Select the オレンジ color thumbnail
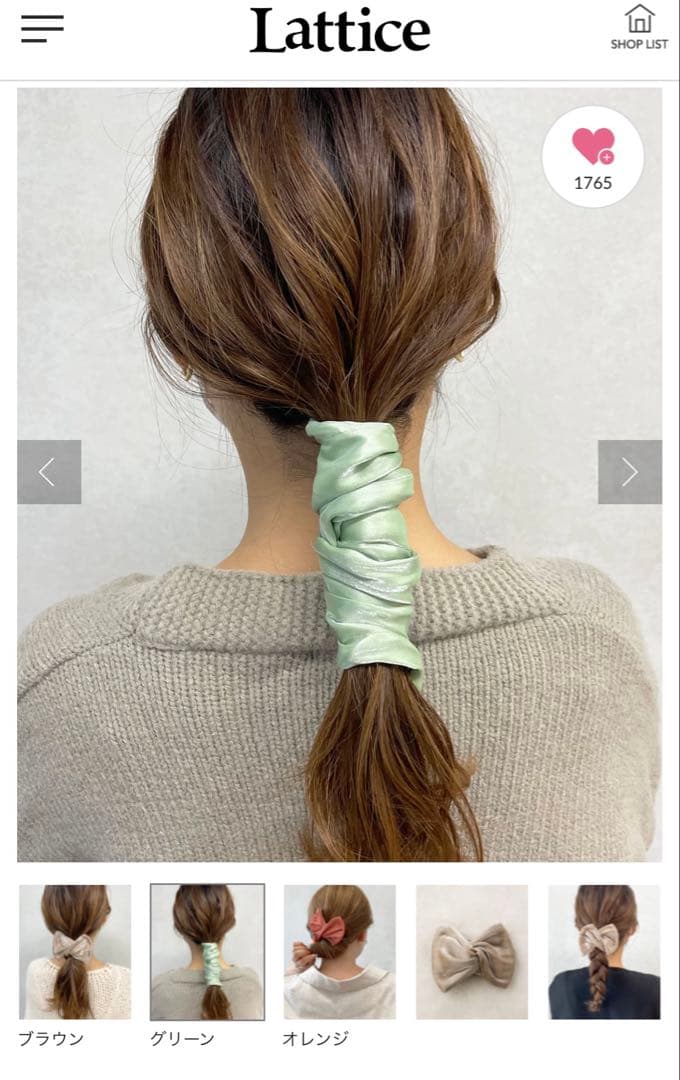 340,951
